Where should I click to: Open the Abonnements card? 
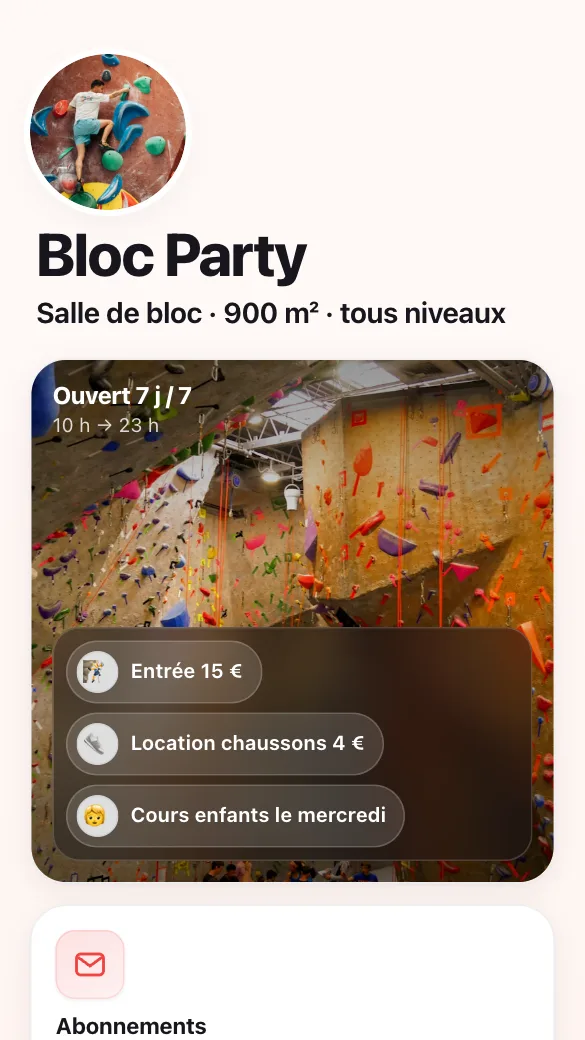coord(292,973)
